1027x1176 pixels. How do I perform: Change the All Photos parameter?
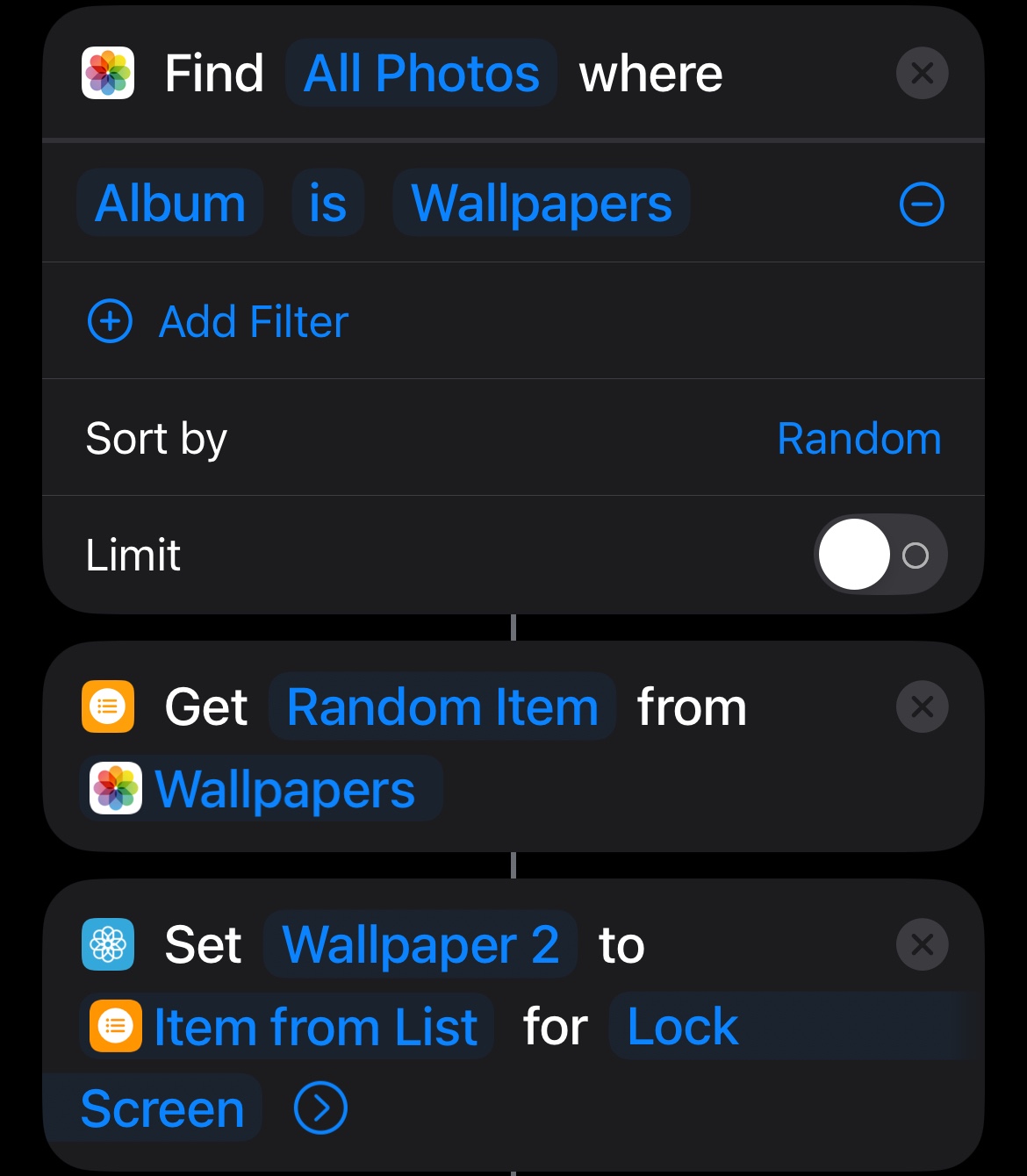(x=421, y=73)
